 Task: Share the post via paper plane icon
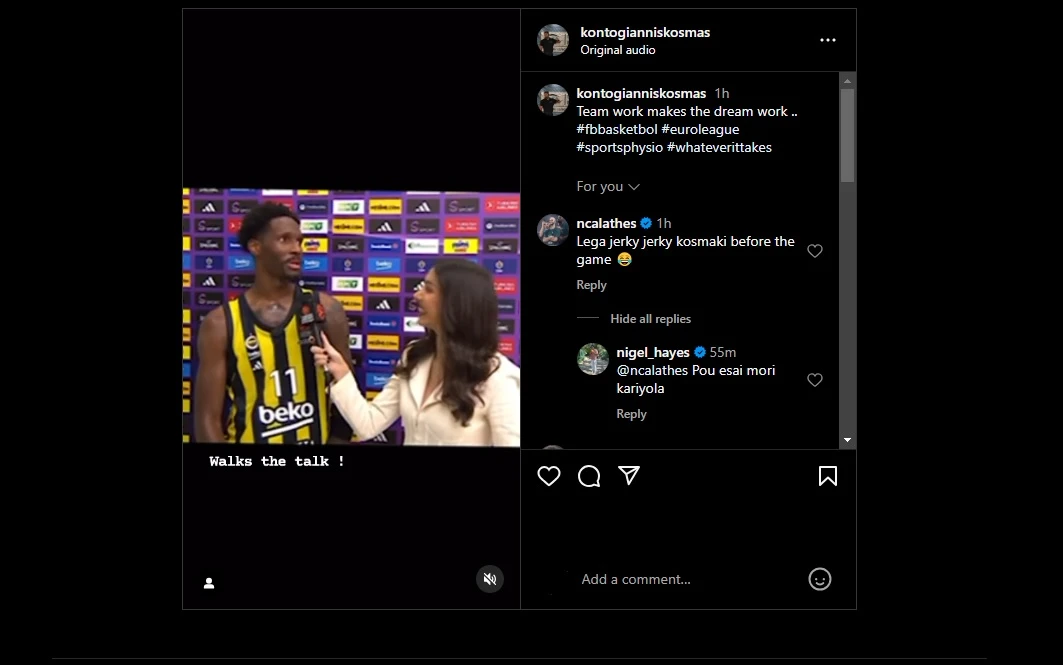click(x=629, y=476)
